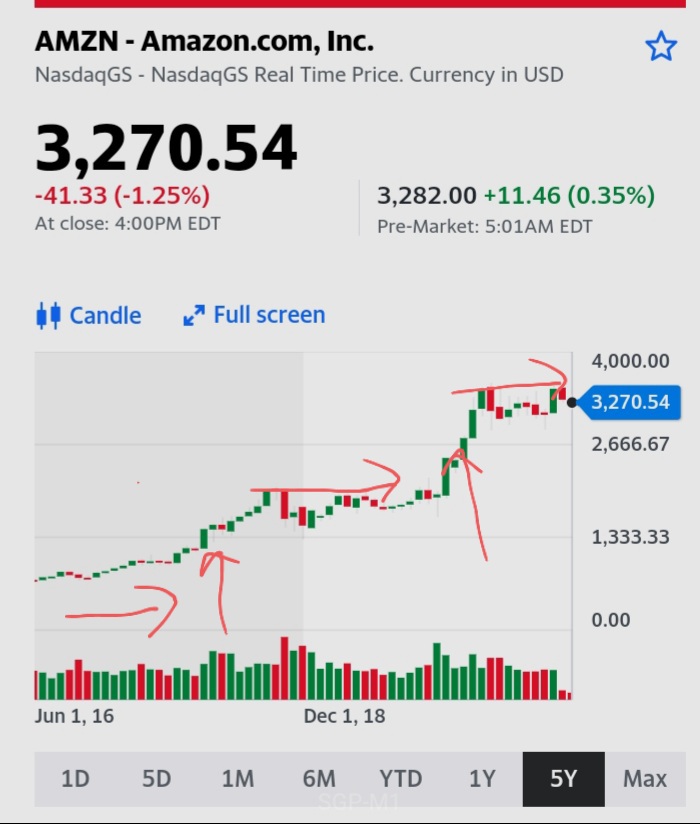Screen dimensions: 700x824
Task: Select the 5D time range
Action: click(156, 778)
